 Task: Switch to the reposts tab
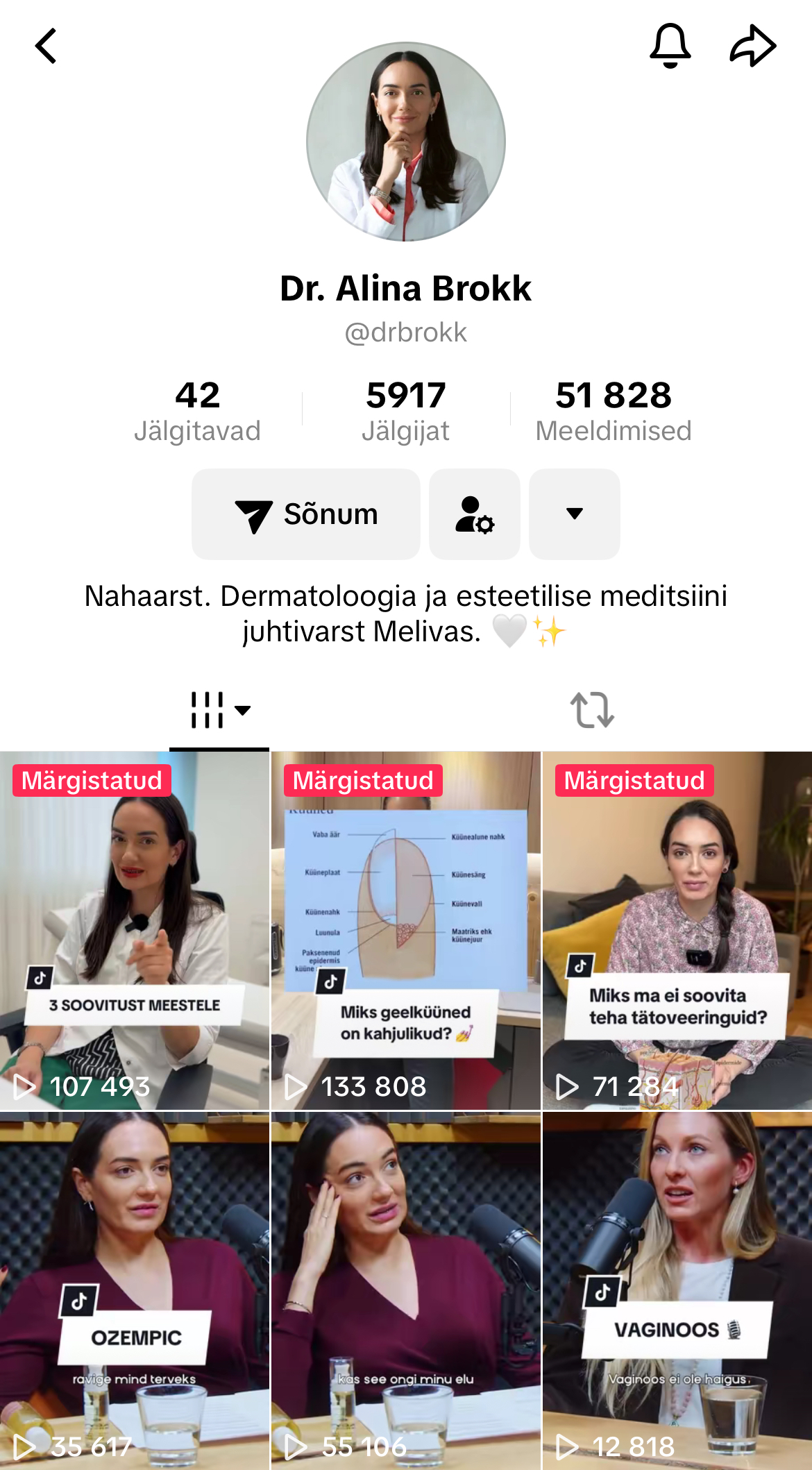(x=592, y=710)
